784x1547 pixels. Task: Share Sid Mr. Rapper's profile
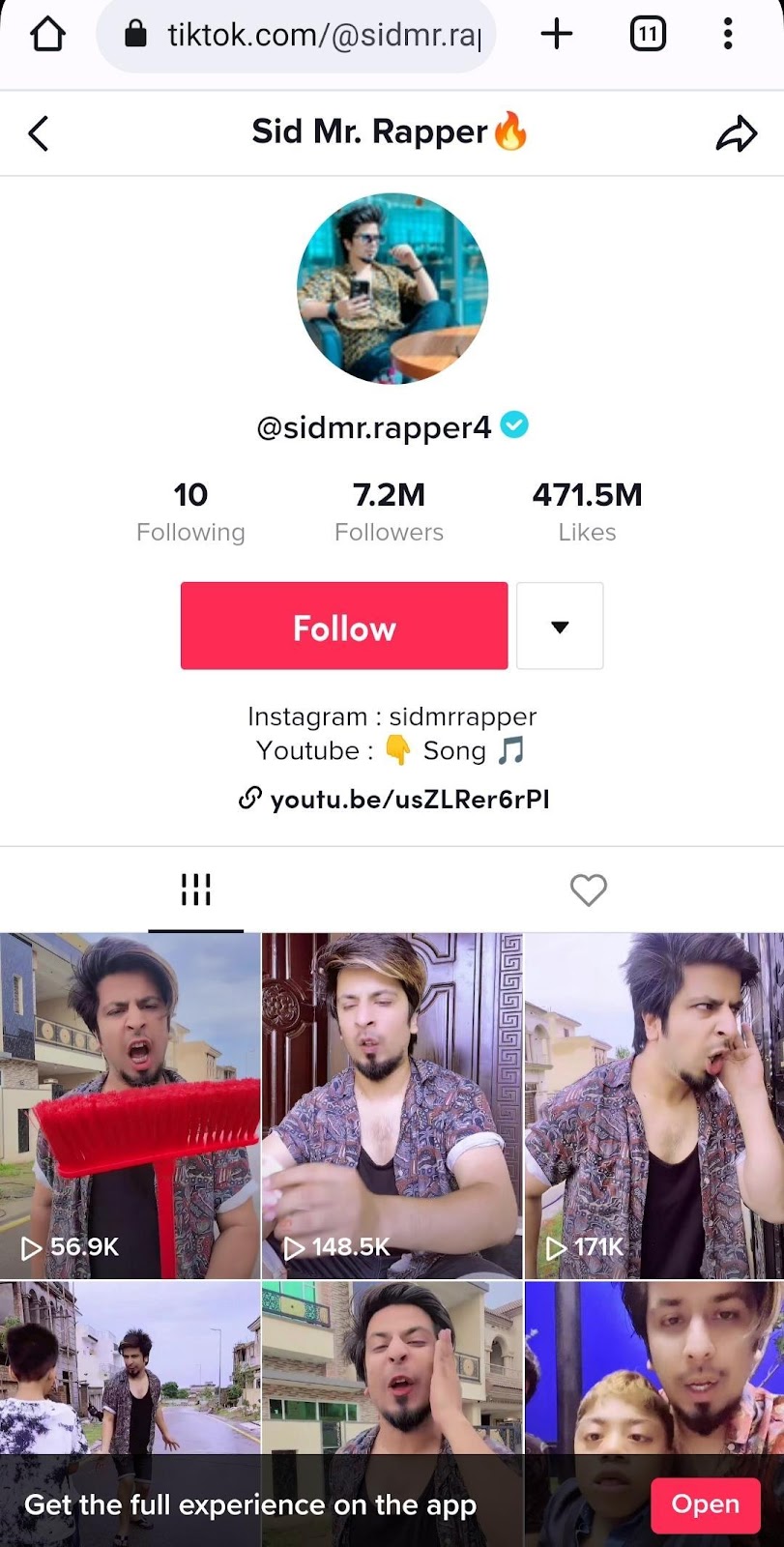(736, 133)
